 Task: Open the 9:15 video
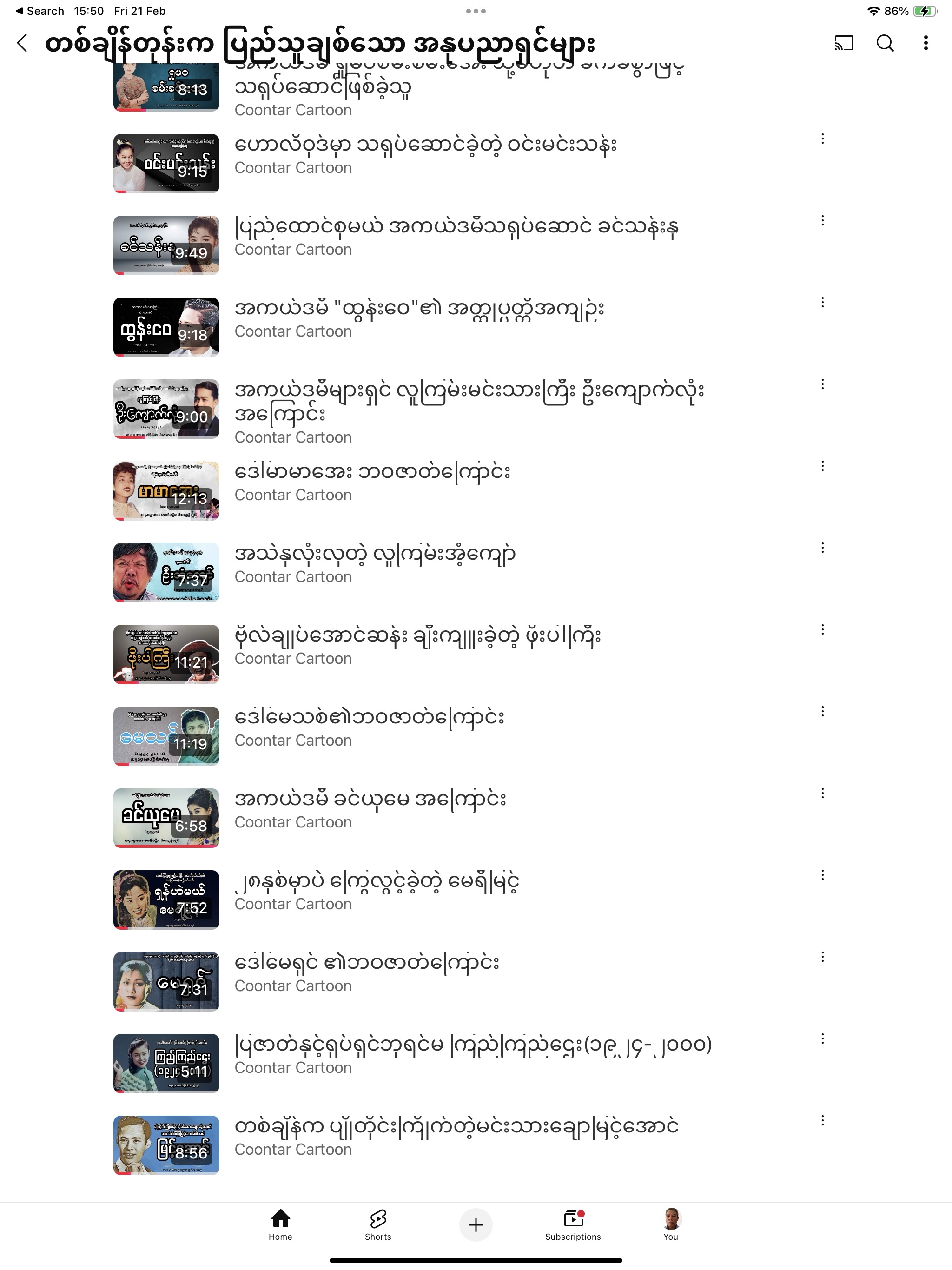166,164
